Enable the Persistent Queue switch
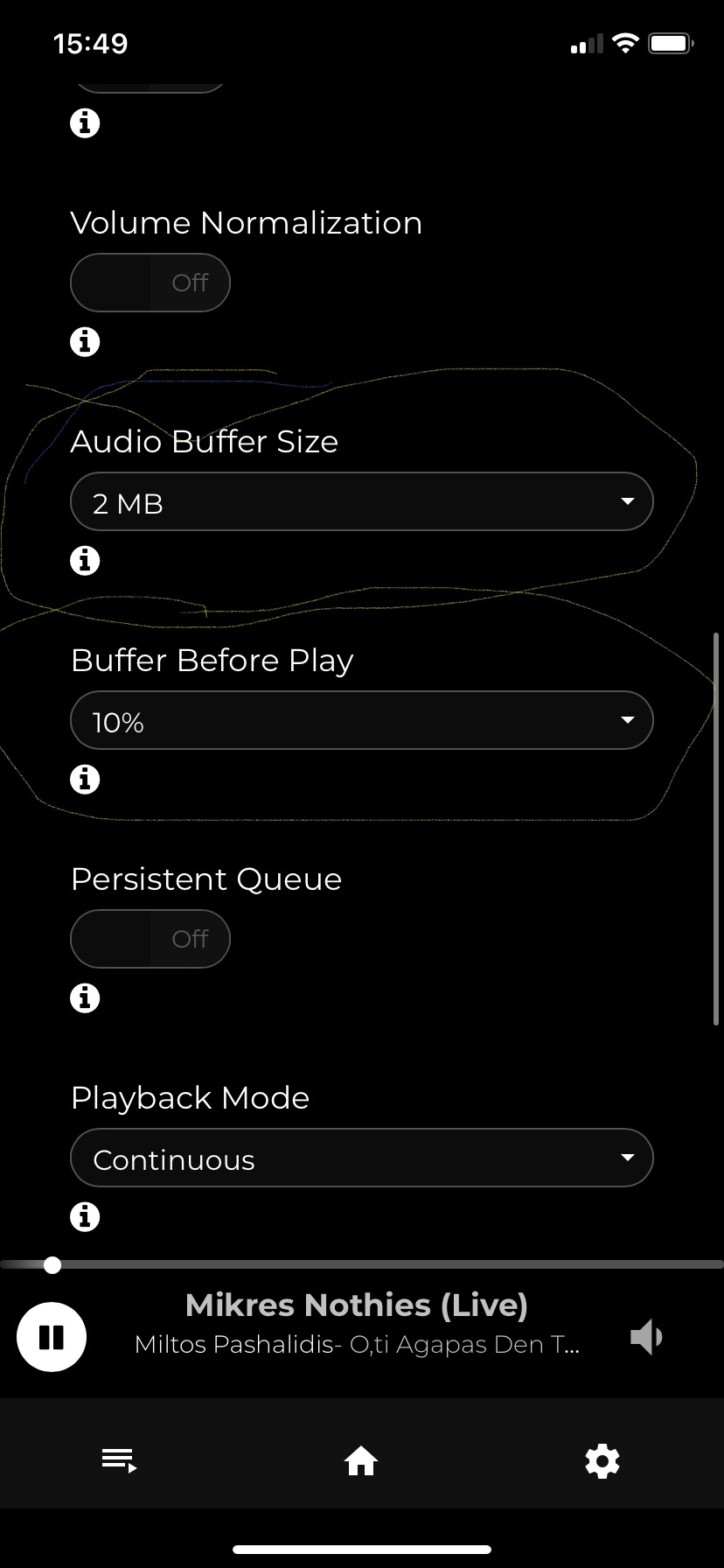724x1568 pixels. point(150,939)
